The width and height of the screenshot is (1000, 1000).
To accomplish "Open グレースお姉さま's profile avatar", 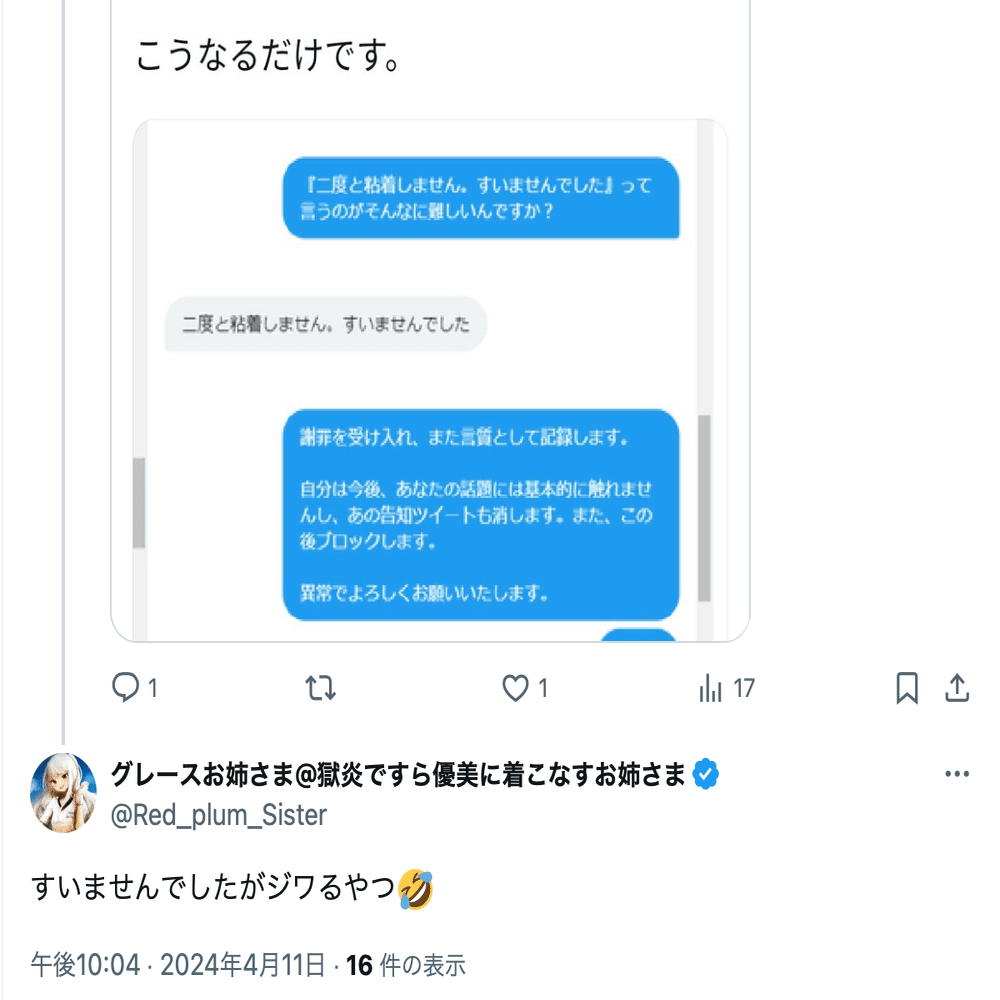I will click(x=64, y=793).
